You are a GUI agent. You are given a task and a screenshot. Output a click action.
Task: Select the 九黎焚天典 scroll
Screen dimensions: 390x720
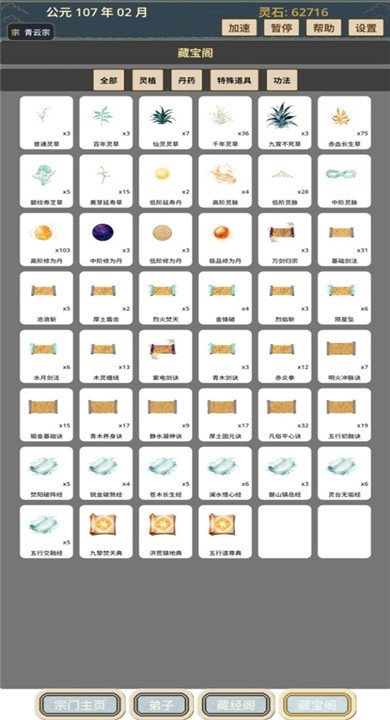tap(106, 532)
